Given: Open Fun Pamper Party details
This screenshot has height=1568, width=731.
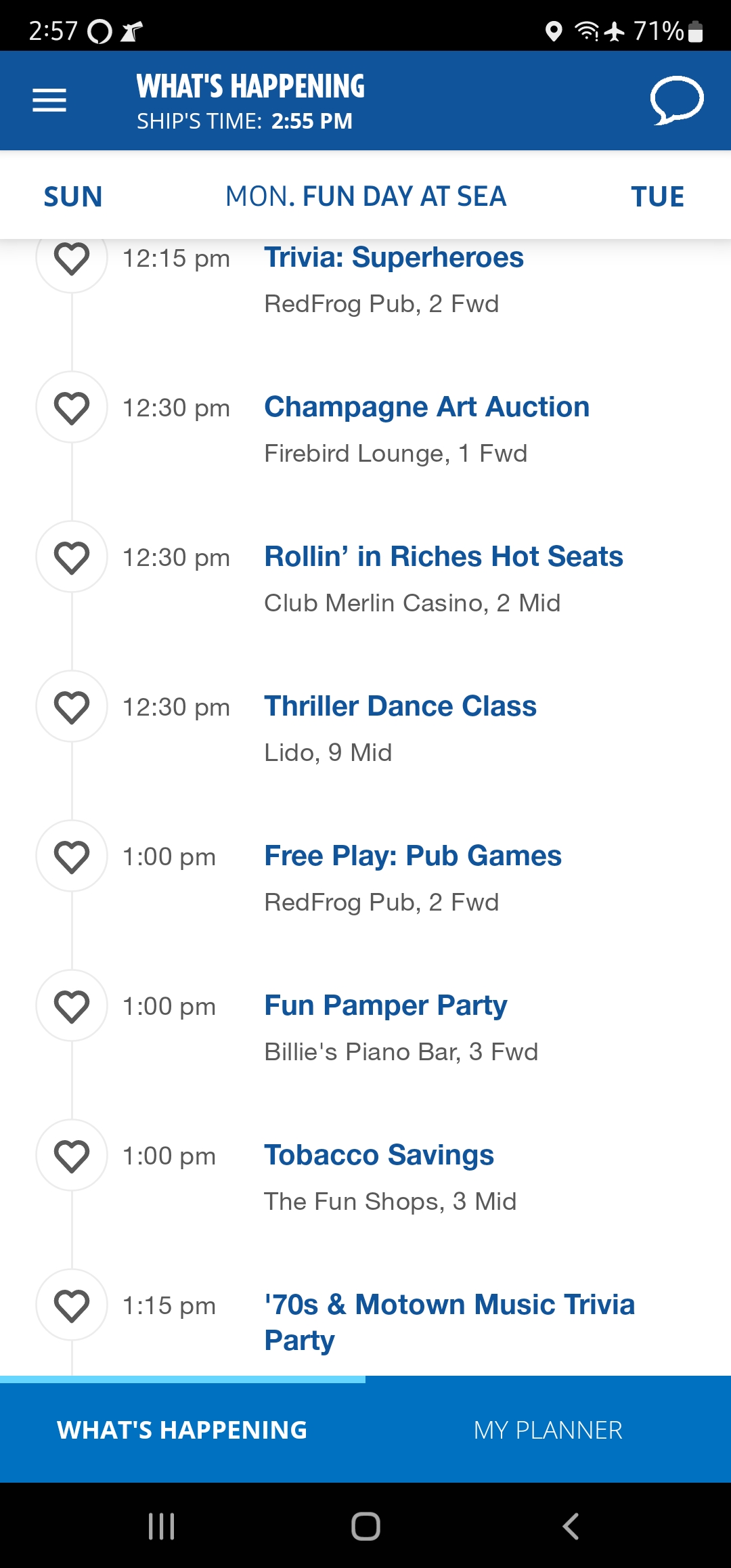Looking at the screenshot, I should click(386, 1006).
